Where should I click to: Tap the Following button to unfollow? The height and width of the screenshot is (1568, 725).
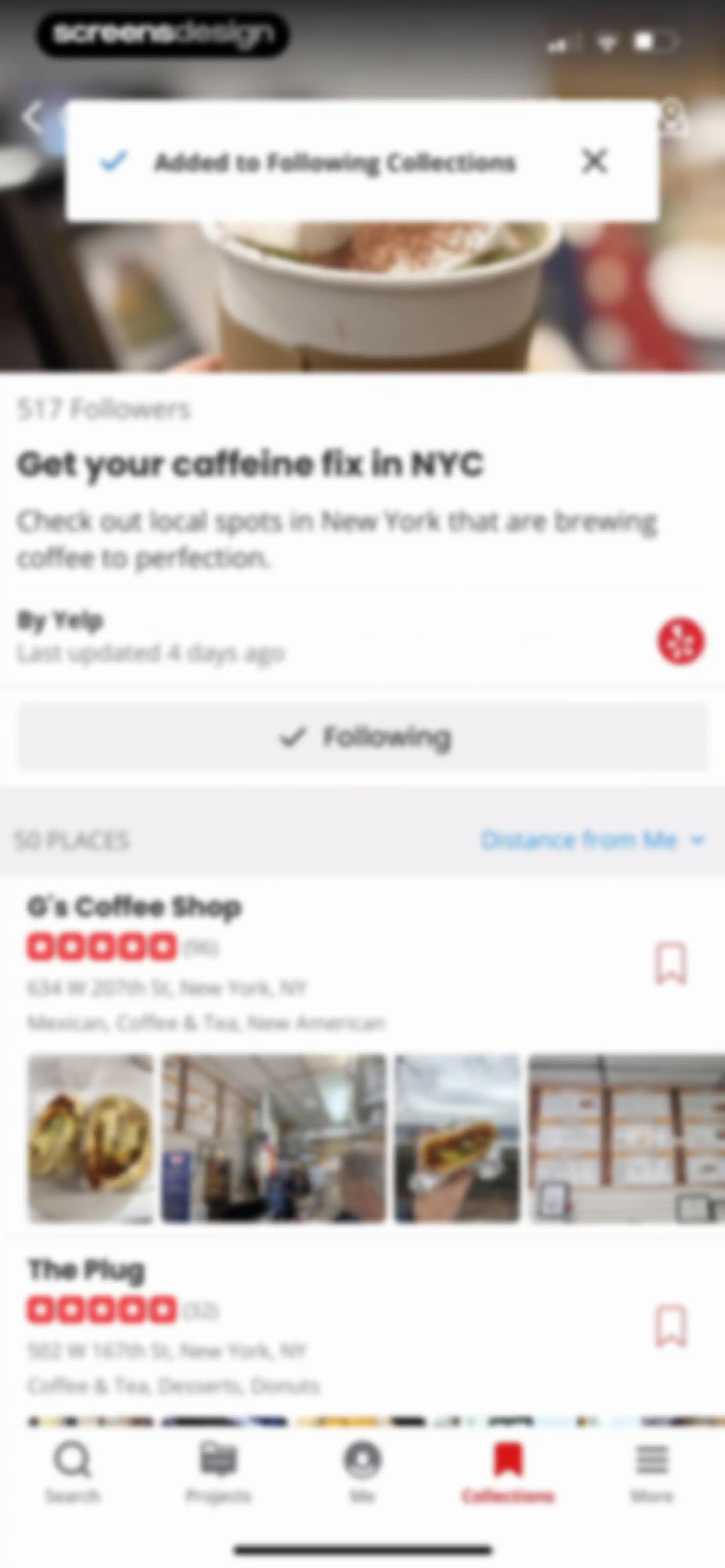coord(363,737)
